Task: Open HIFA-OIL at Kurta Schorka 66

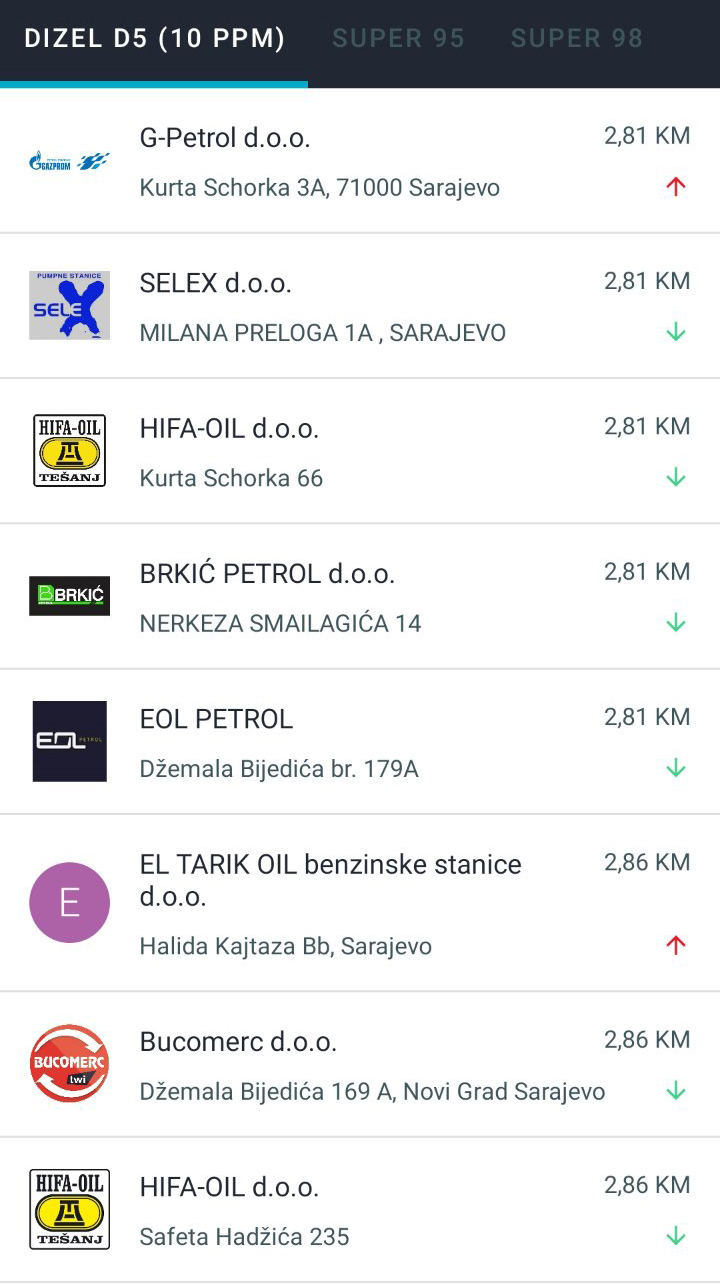Action: click(360, 451)
